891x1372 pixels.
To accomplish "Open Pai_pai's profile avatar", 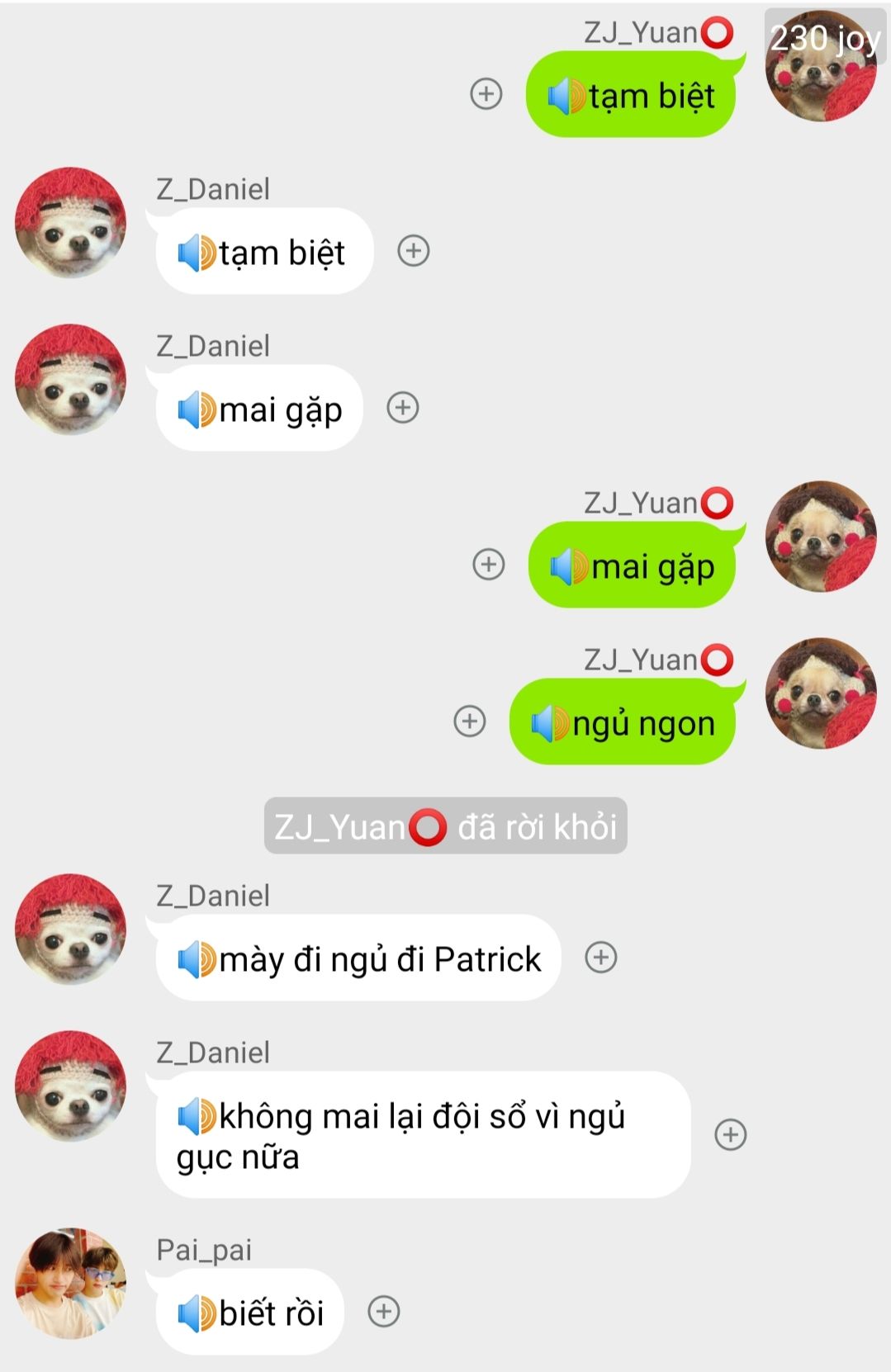I will pyautogui.click(x=71, y=1283).
